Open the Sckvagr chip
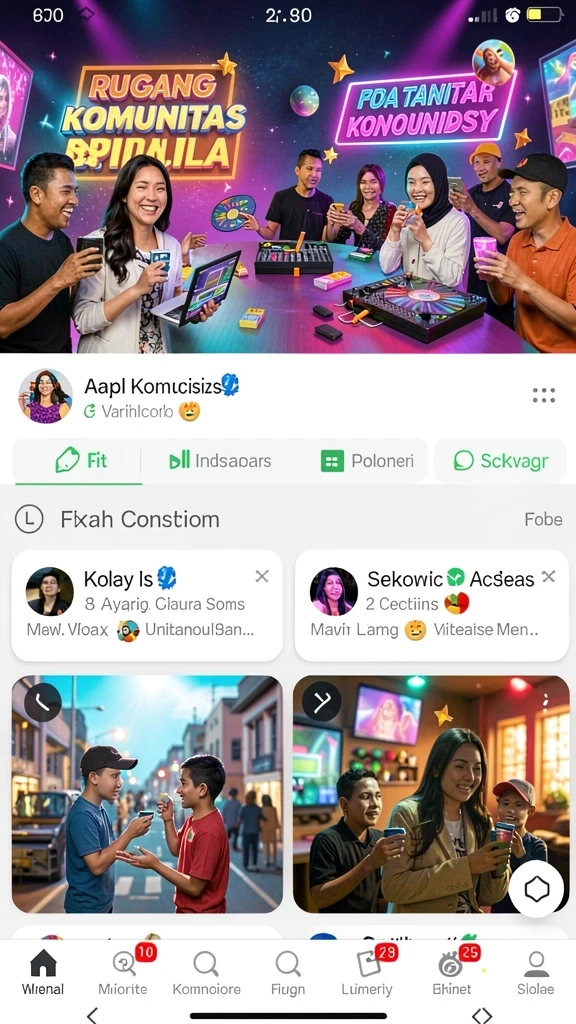The image size is (576, 1024). click(500, 461)
